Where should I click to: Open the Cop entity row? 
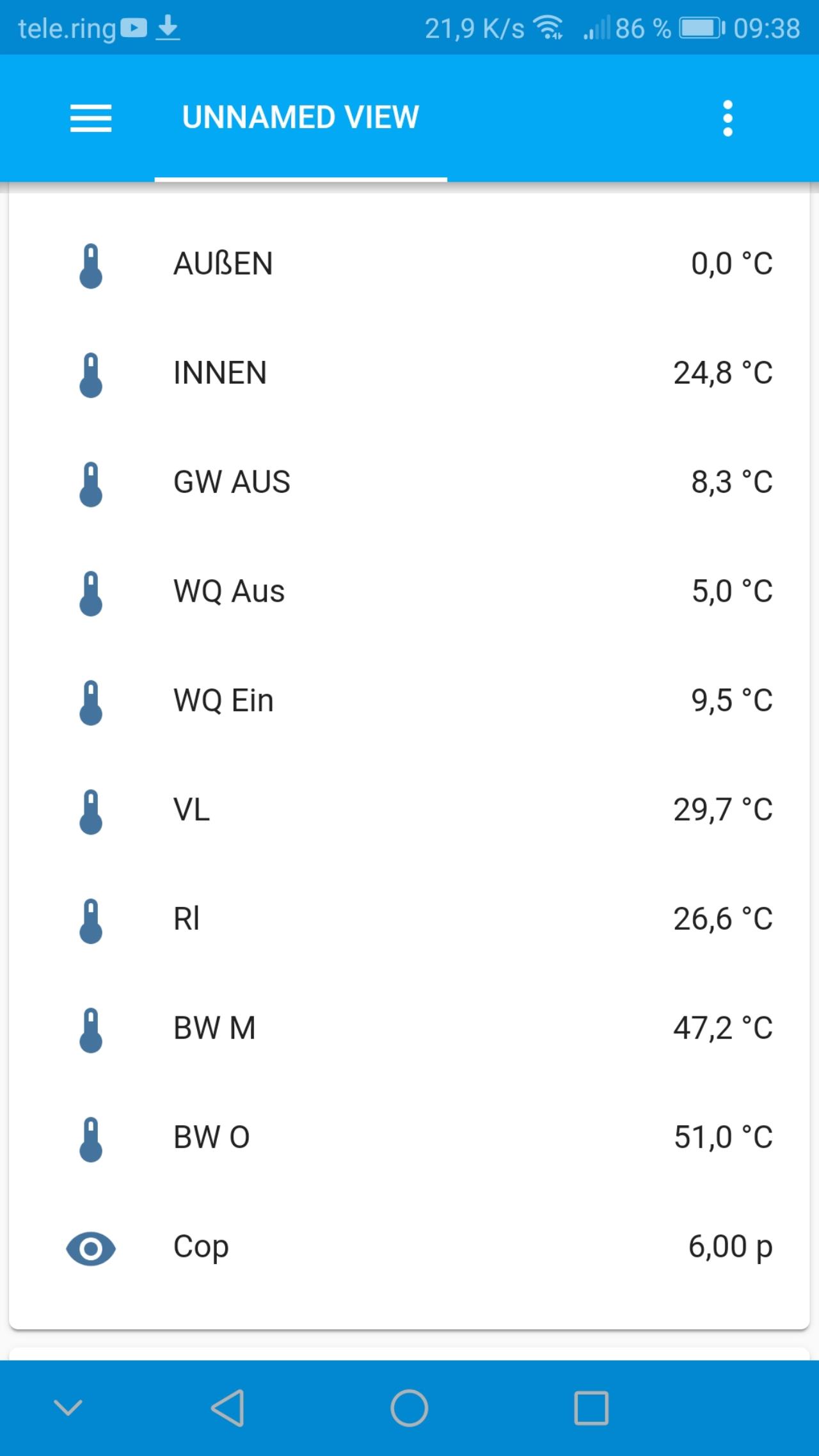click(409, 1247)
